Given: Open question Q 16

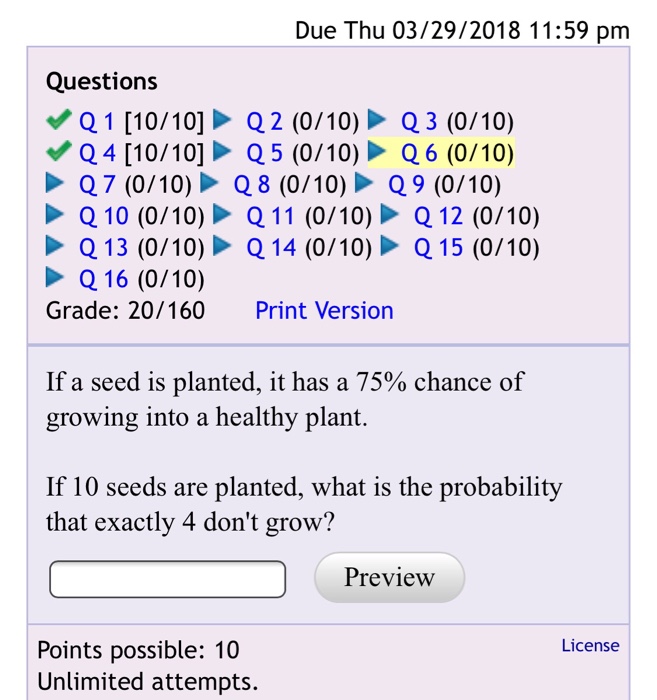Looking at the screenshot, I should point(102,278).
